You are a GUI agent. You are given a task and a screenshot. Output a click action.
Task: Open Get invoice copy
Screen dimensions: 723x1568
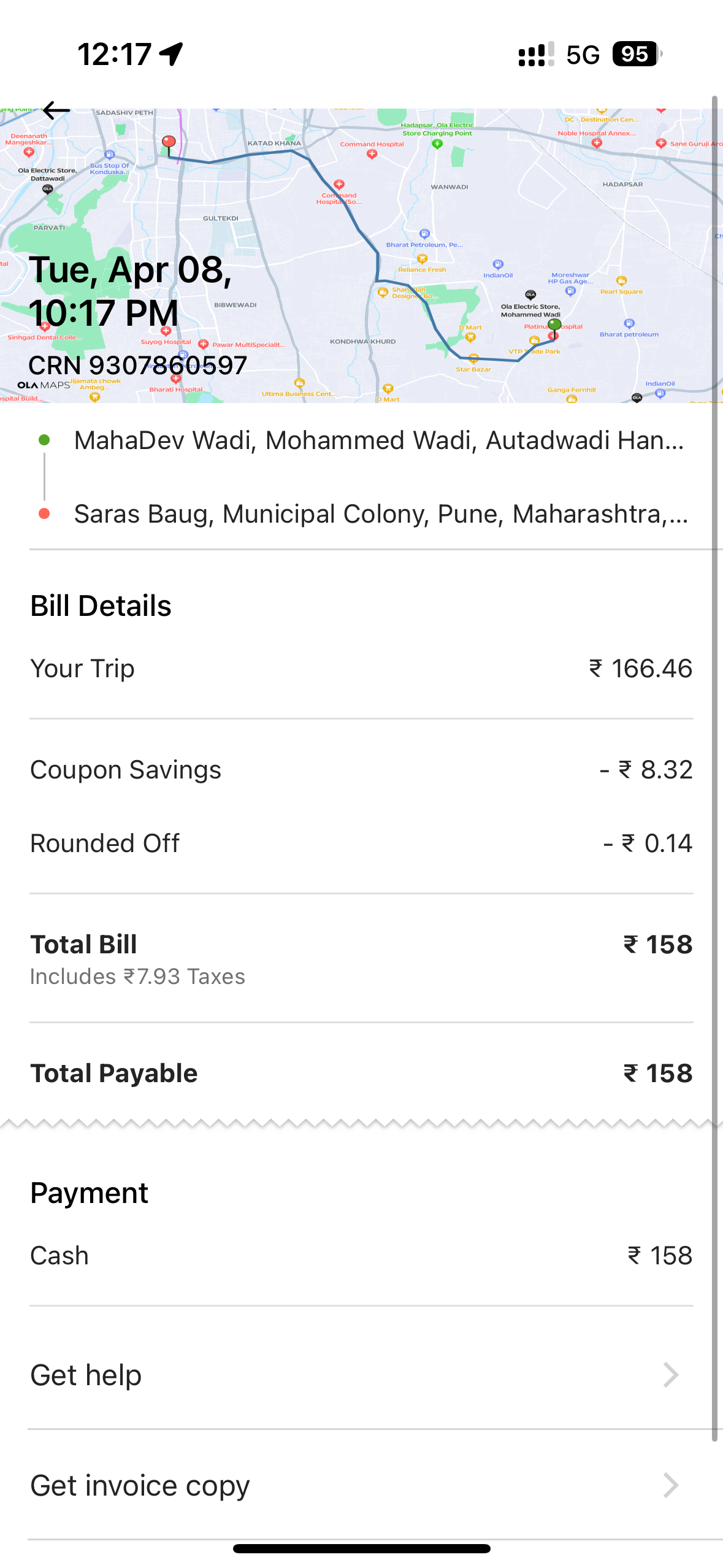coord(361,1485)
